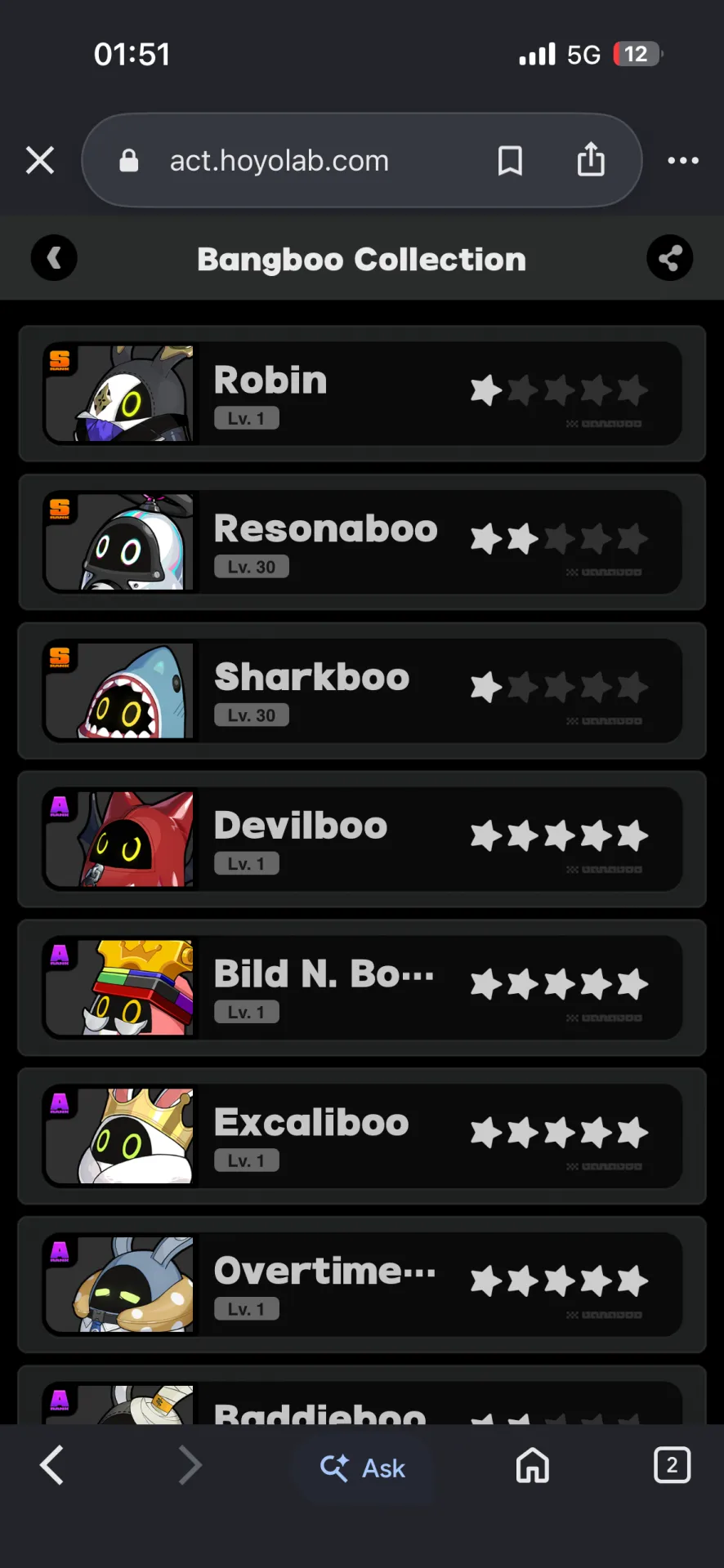This screenshot has width=724, height=1568.
Task: Open the tab switcher showing 2
Action: [x=672, y=1465]
